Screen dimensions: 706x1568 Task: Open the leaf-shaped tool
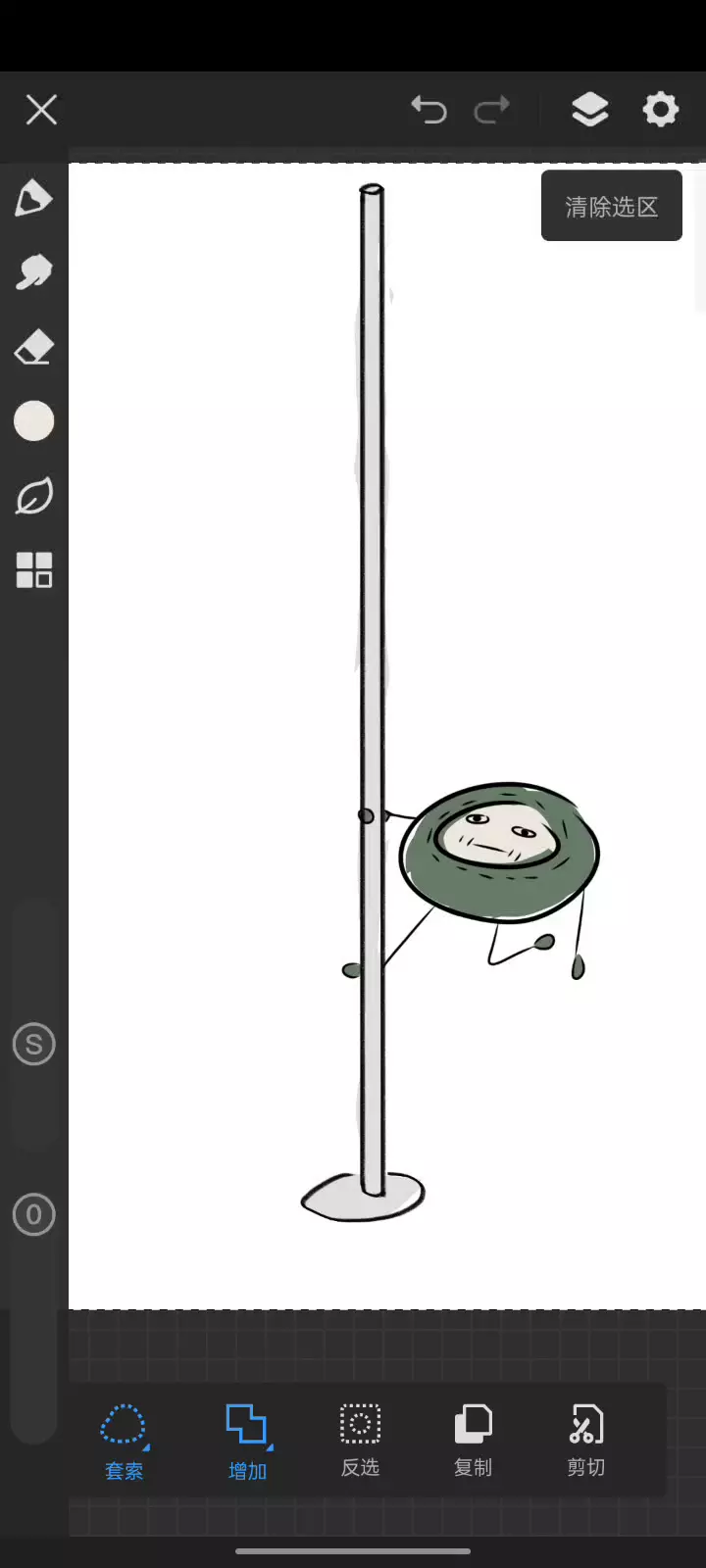[33, 496]
